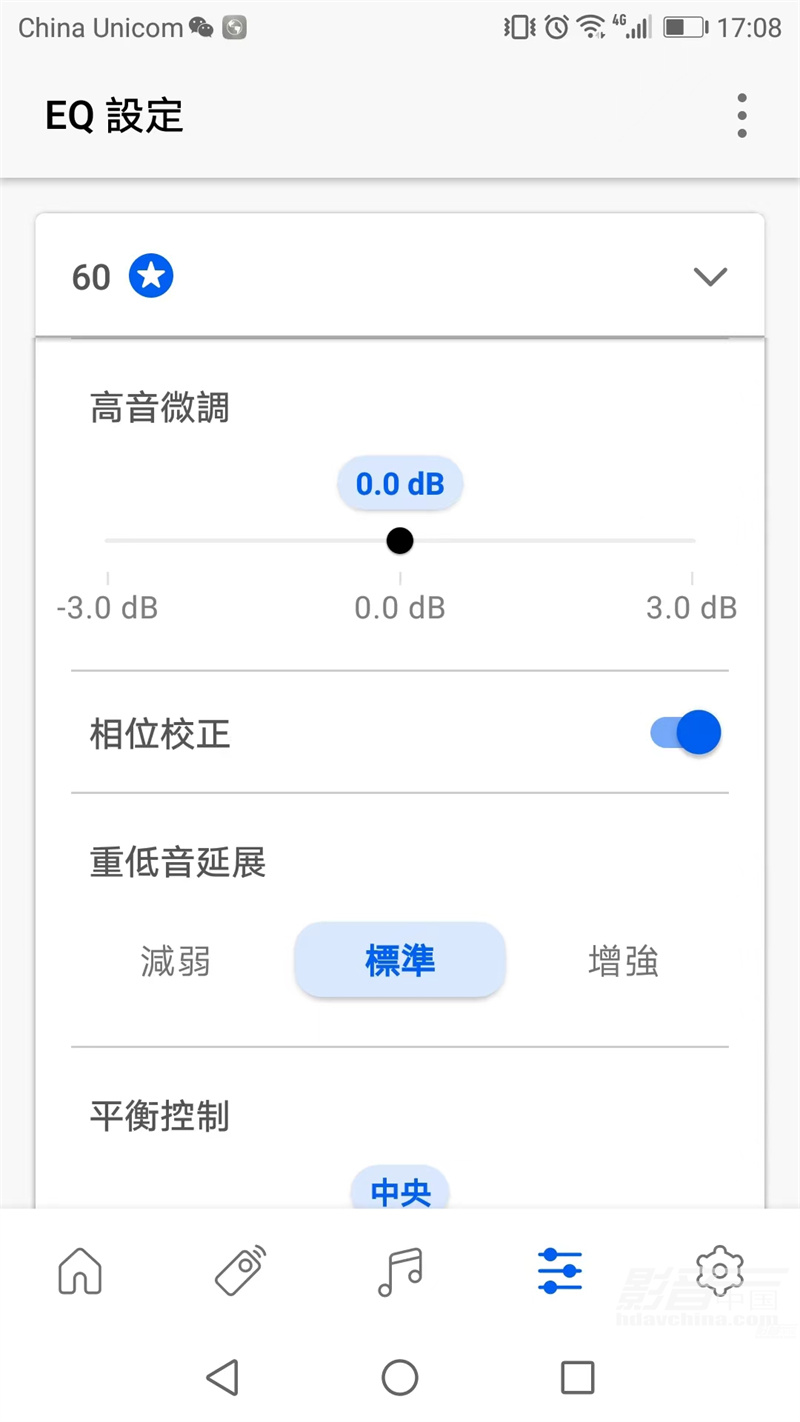Select the remote control icon in bottom bar

coord(240,1271)
